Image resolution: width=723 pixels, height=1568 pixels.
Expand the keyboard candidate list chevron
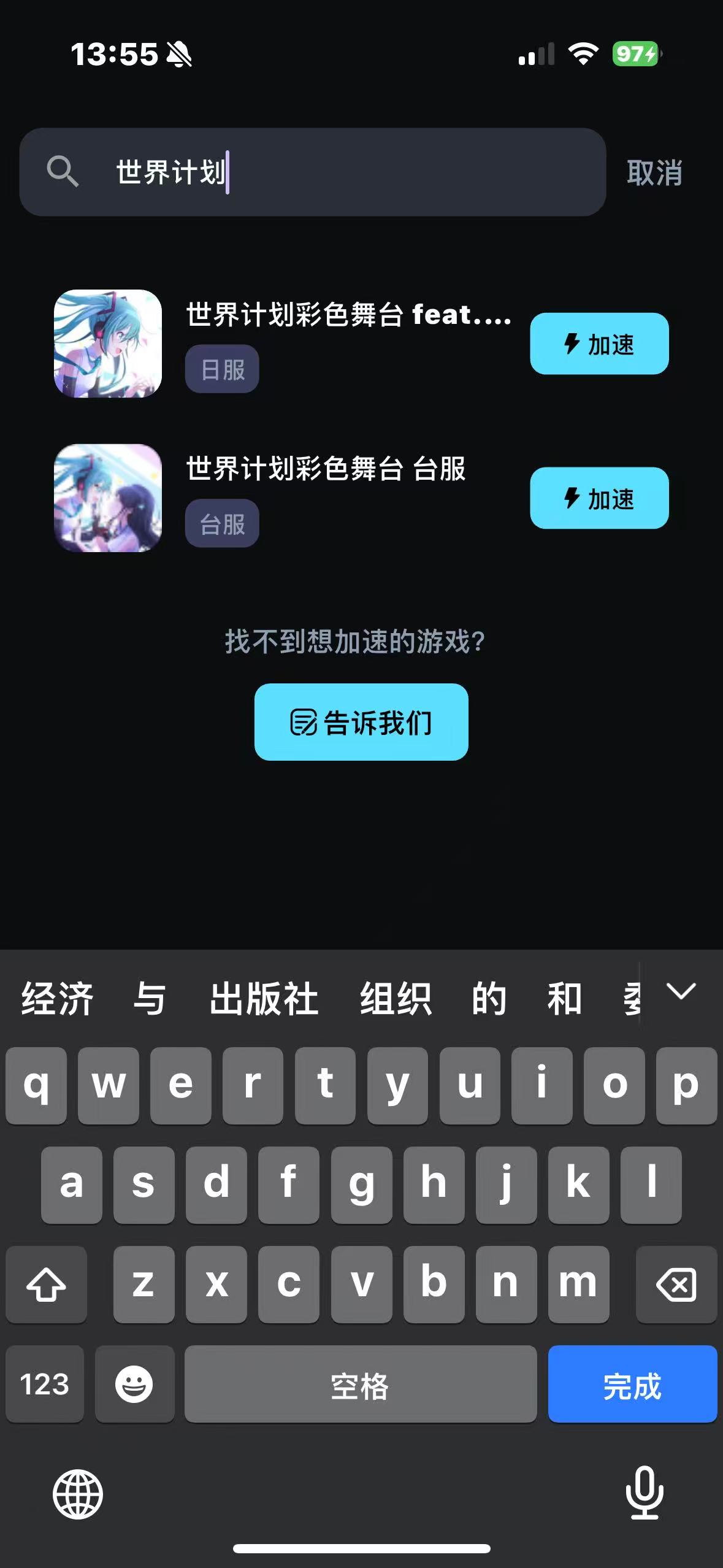point(681,991)
